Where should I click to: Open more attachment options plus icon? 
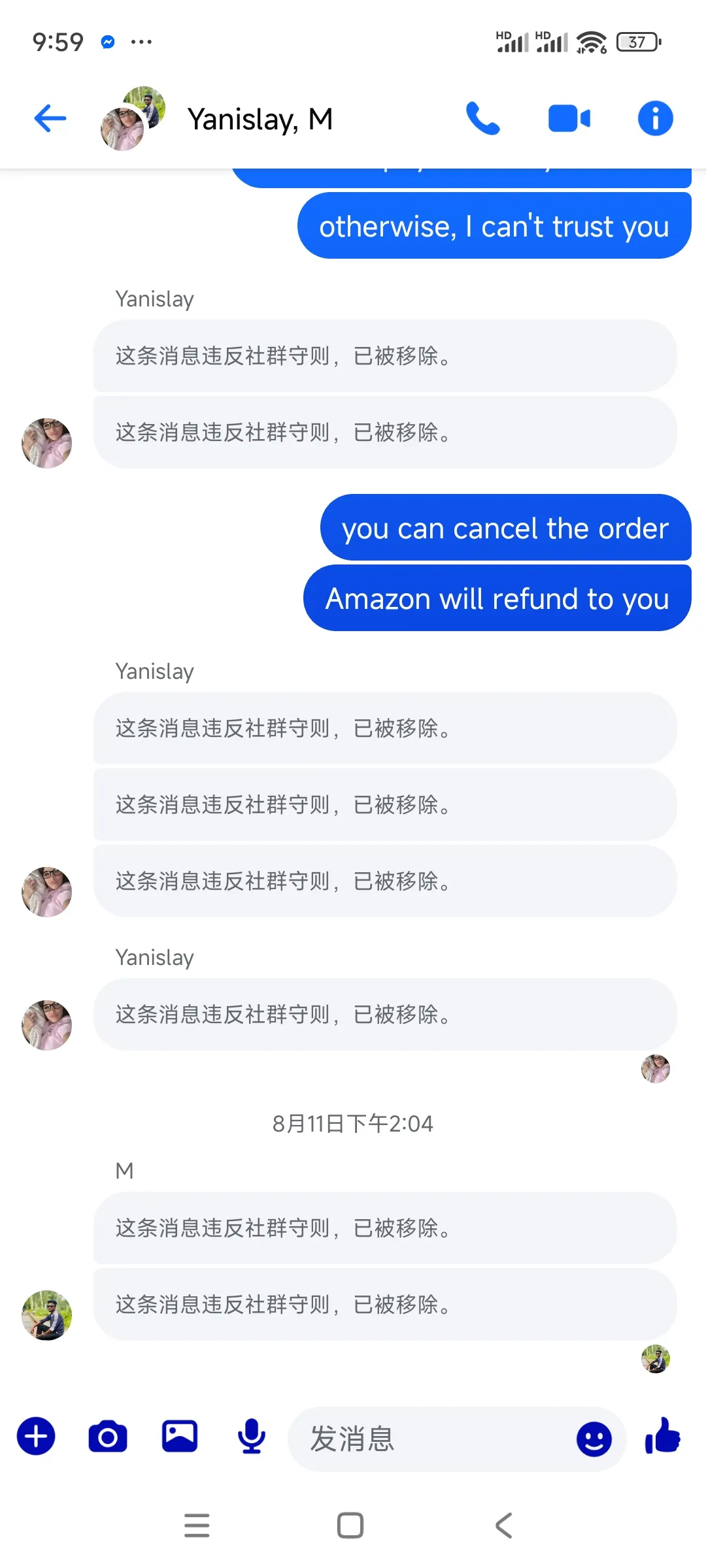click(36, 1436)
